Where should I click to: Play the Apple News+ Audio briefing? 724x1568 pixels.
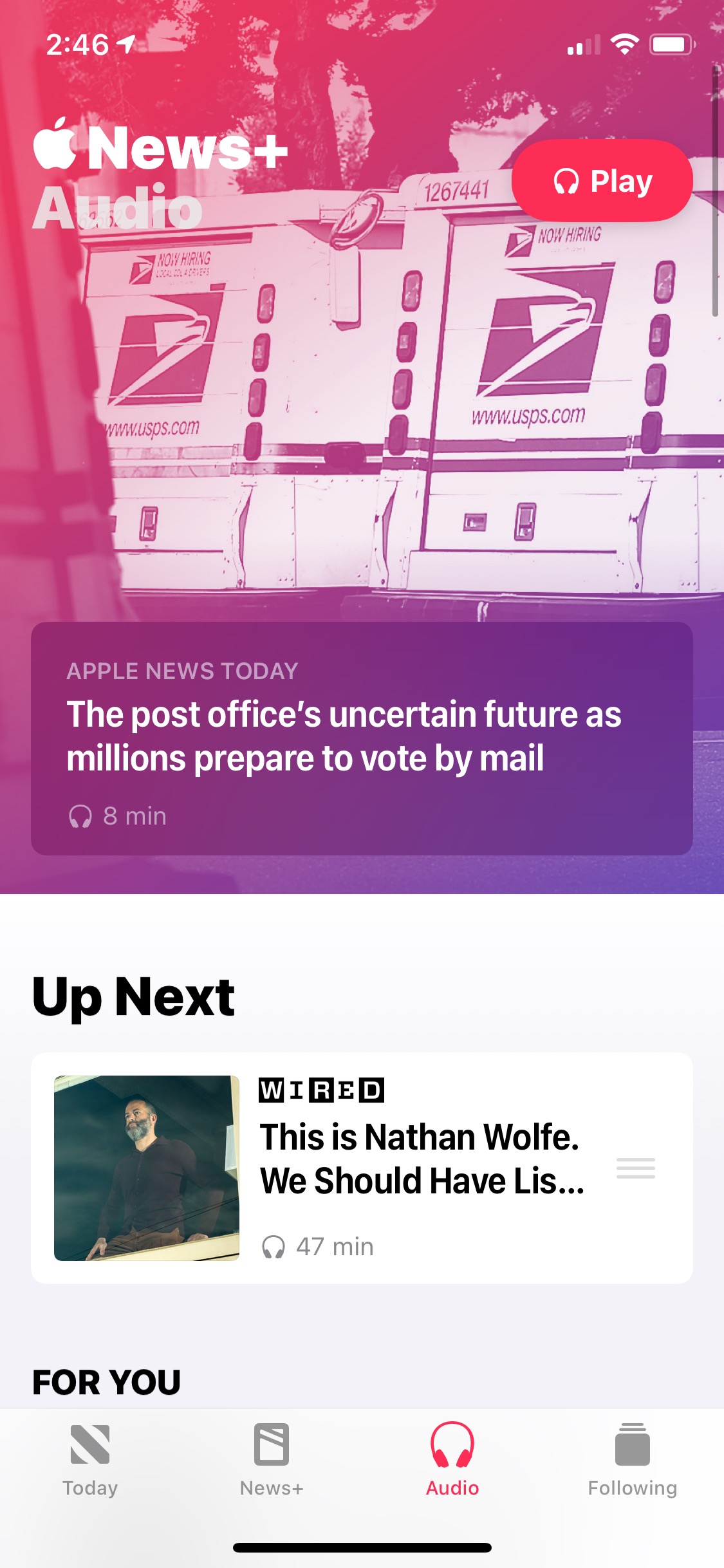tap(602, 181)
